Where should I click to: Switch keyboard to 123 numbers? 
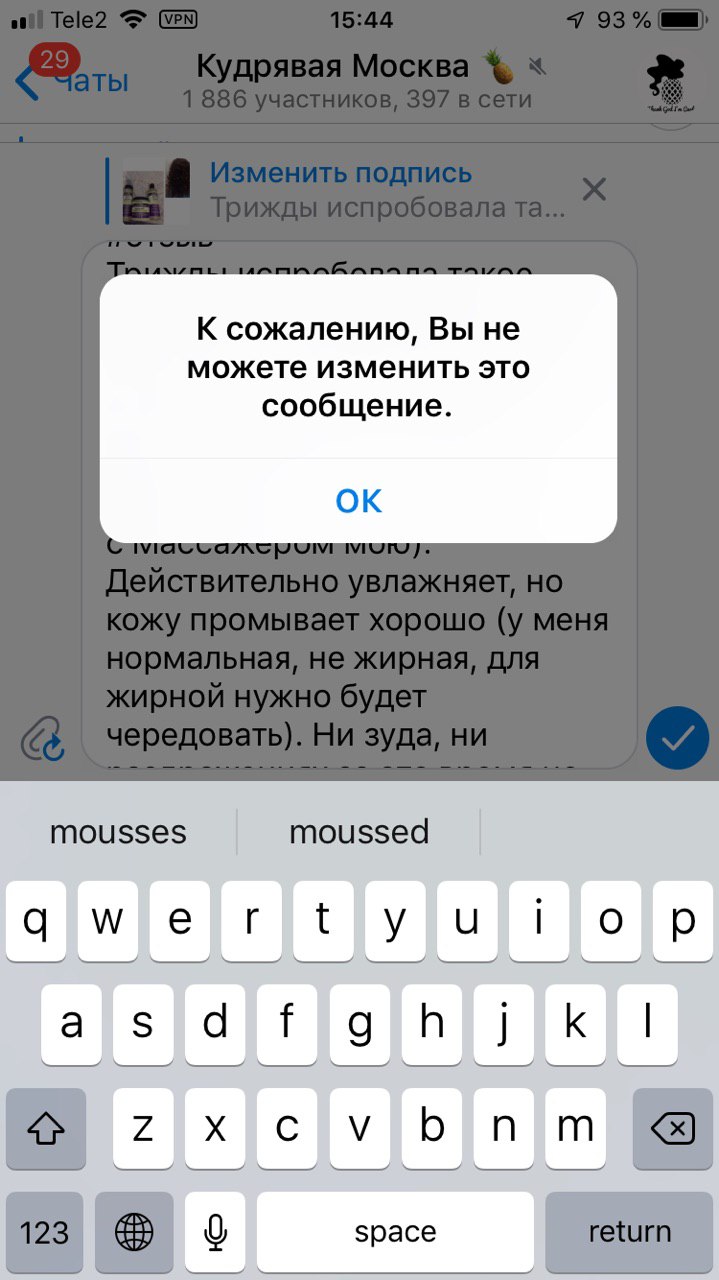pyautogui.click(x=45, y=1231)
